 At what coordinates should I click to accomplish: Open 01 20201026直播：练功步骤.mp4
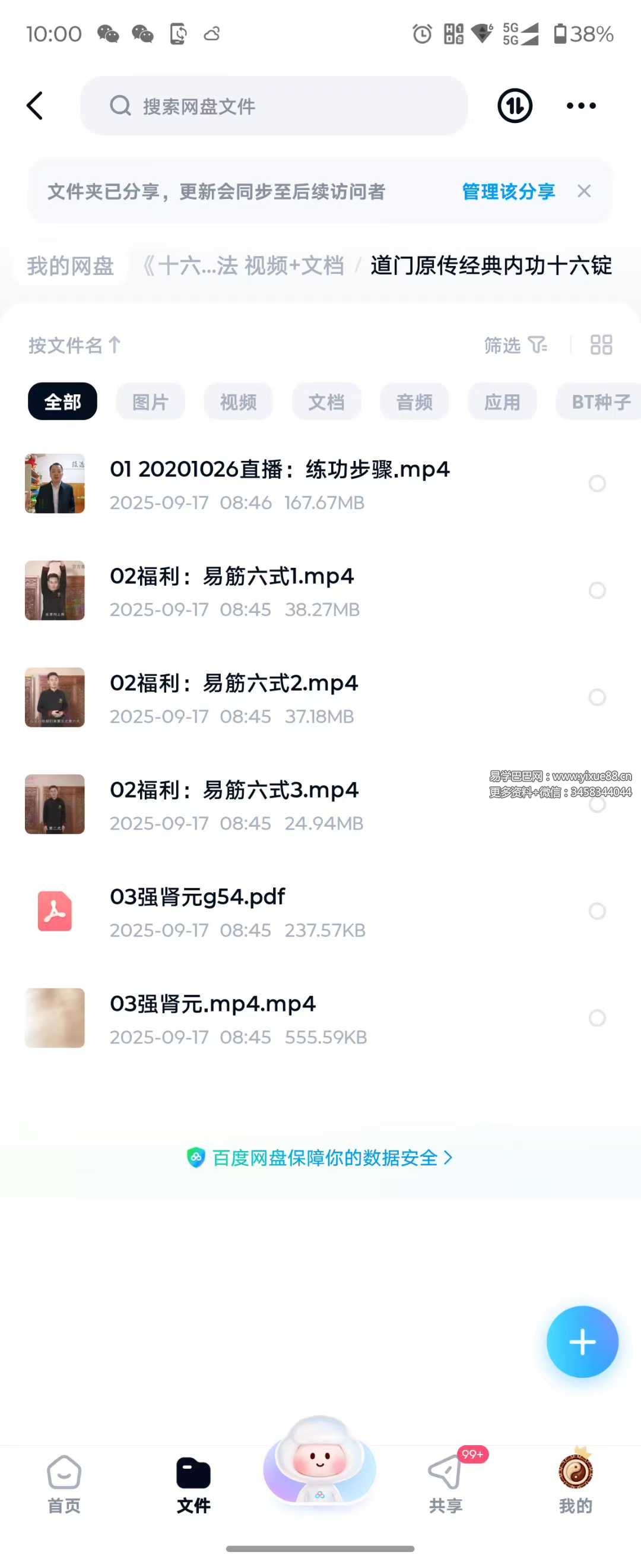[280, 483]
